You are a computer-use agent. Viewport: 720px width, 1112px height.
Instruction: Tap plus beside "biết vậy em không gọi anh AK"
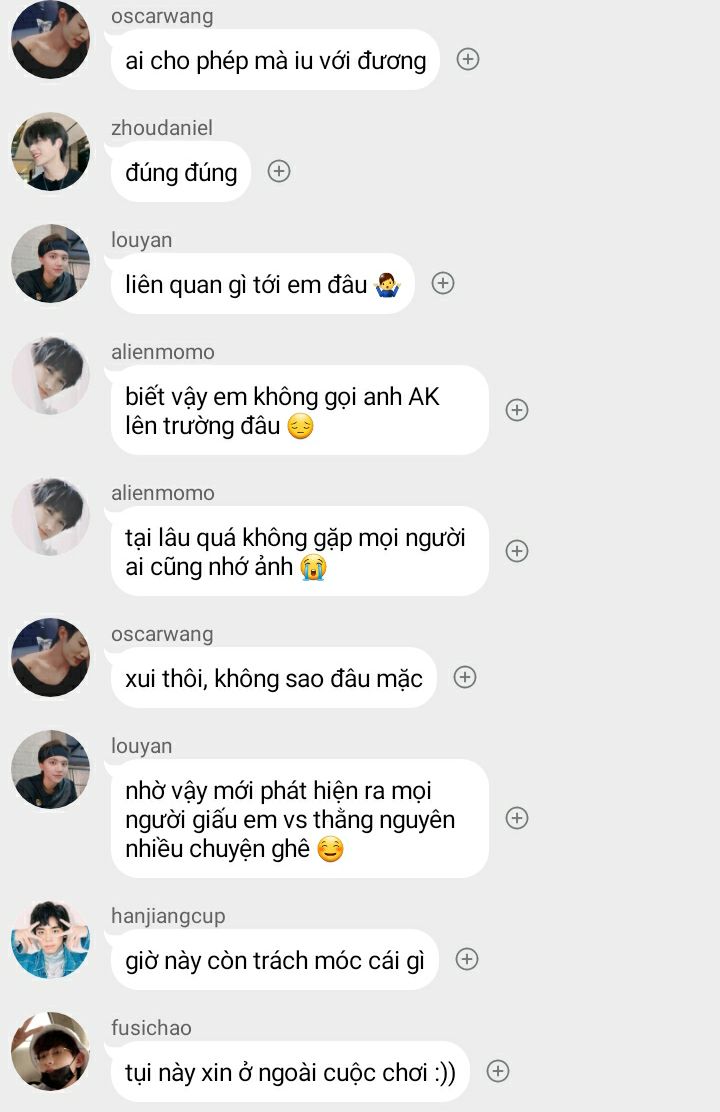click(x=516, y=410)
